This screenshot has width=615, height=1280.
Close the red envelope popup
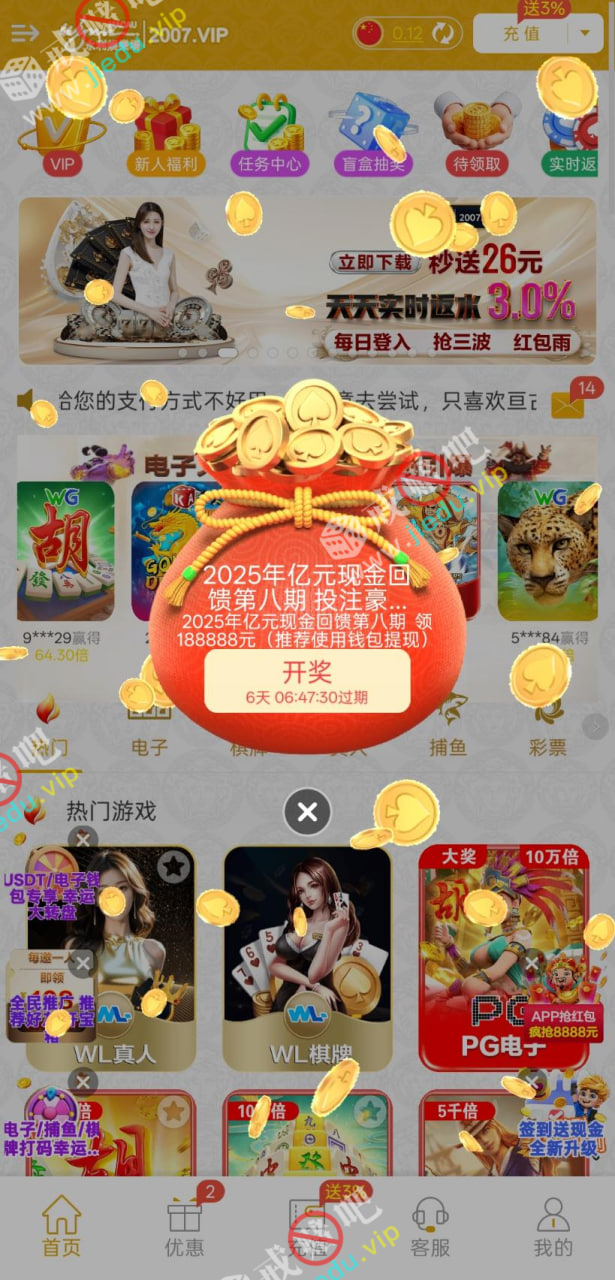click(x=307, y=811)
